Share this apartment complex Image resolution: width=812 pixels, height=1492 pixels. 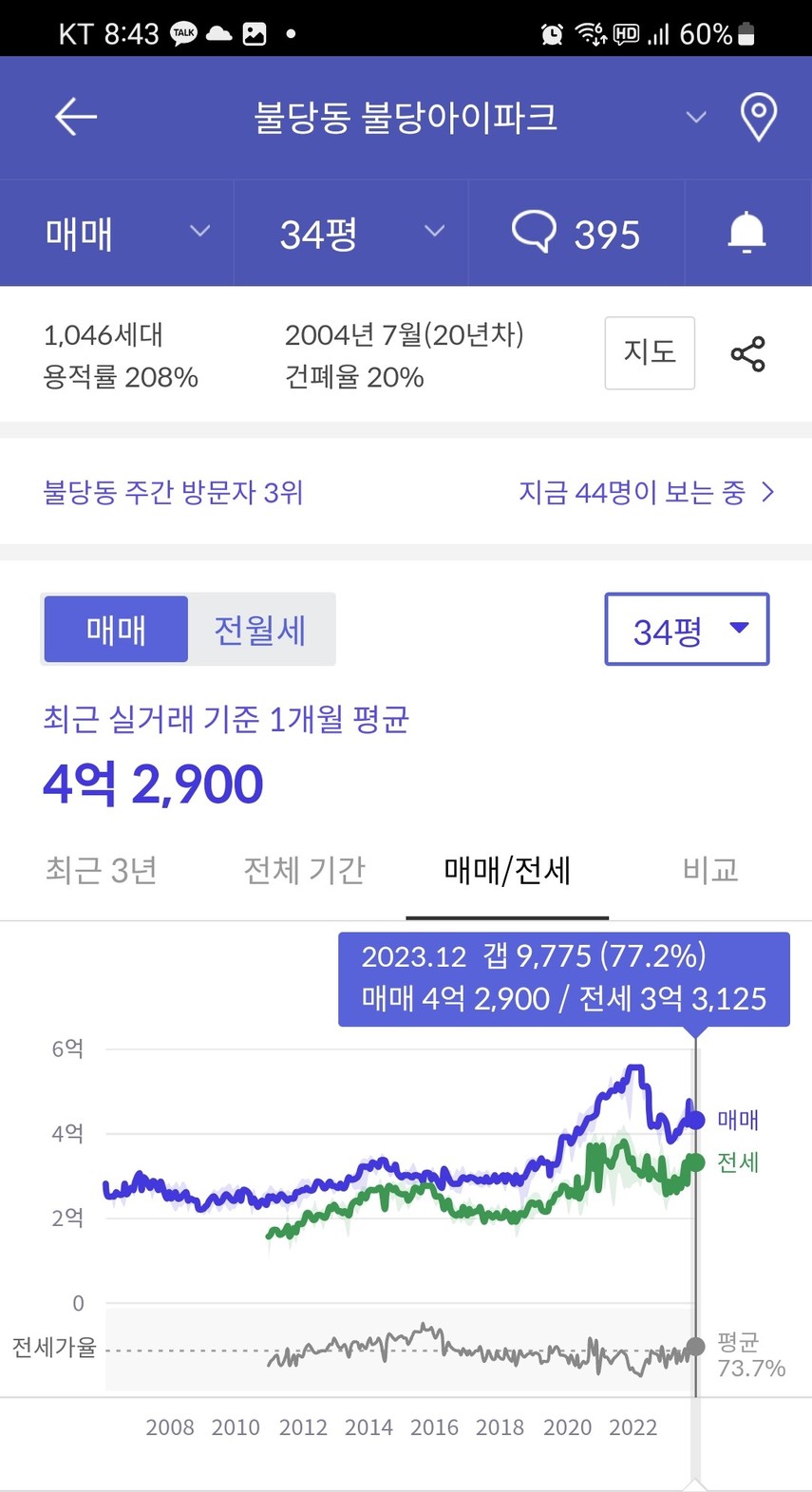[748, 354]
